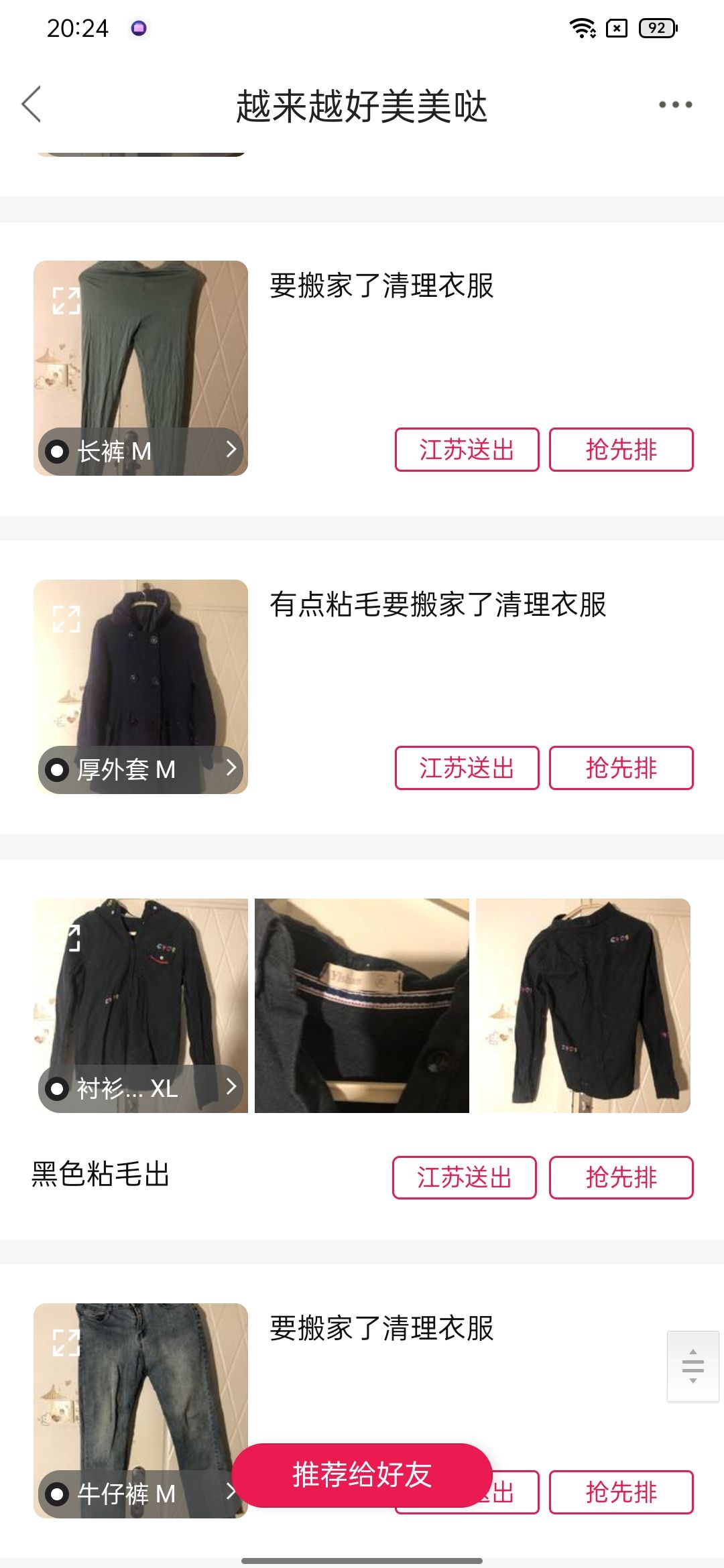Tap 江苏送出 on the 黑色粘毛出 listing
Viewport: 724px width, 1568px height.
point(464,1177)
